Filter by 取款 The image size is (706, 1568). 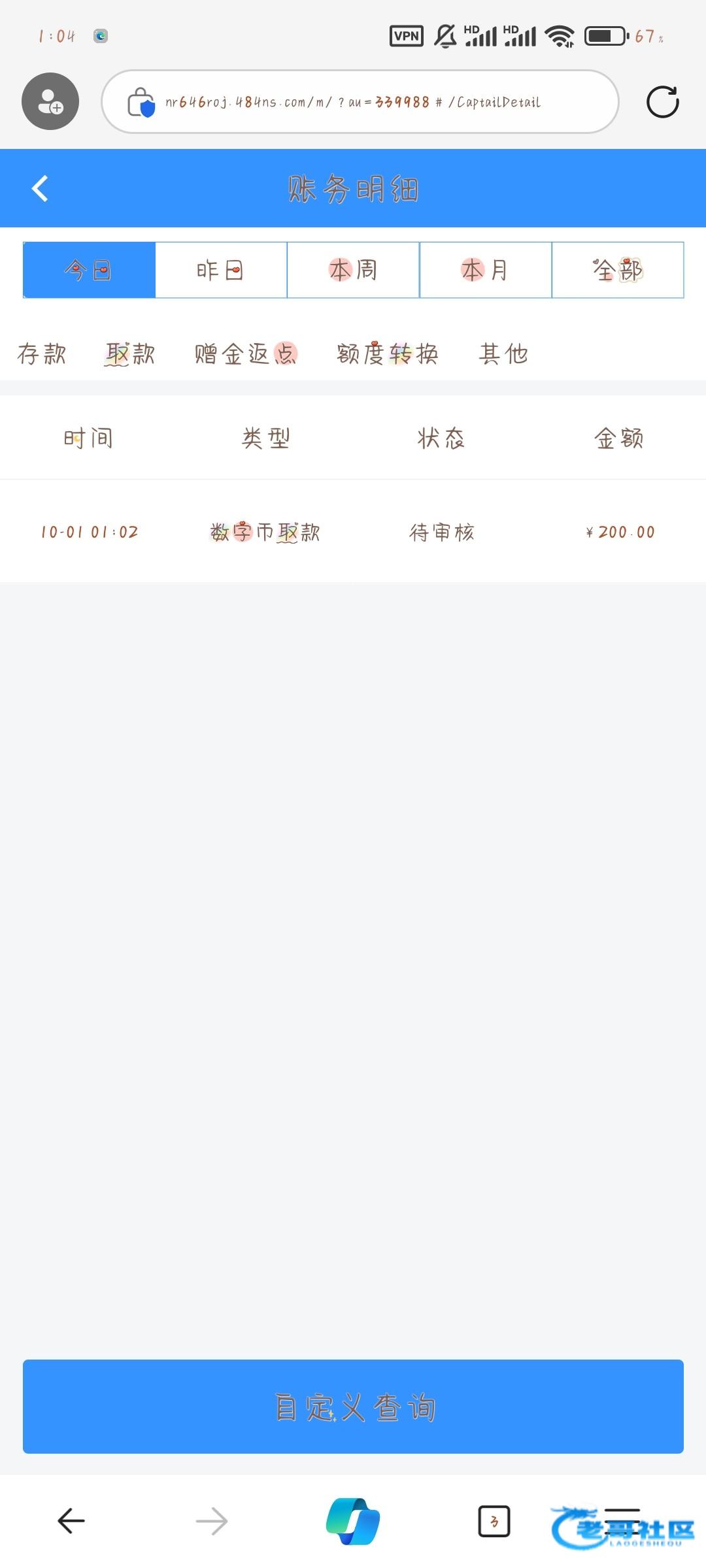point(130,354)
